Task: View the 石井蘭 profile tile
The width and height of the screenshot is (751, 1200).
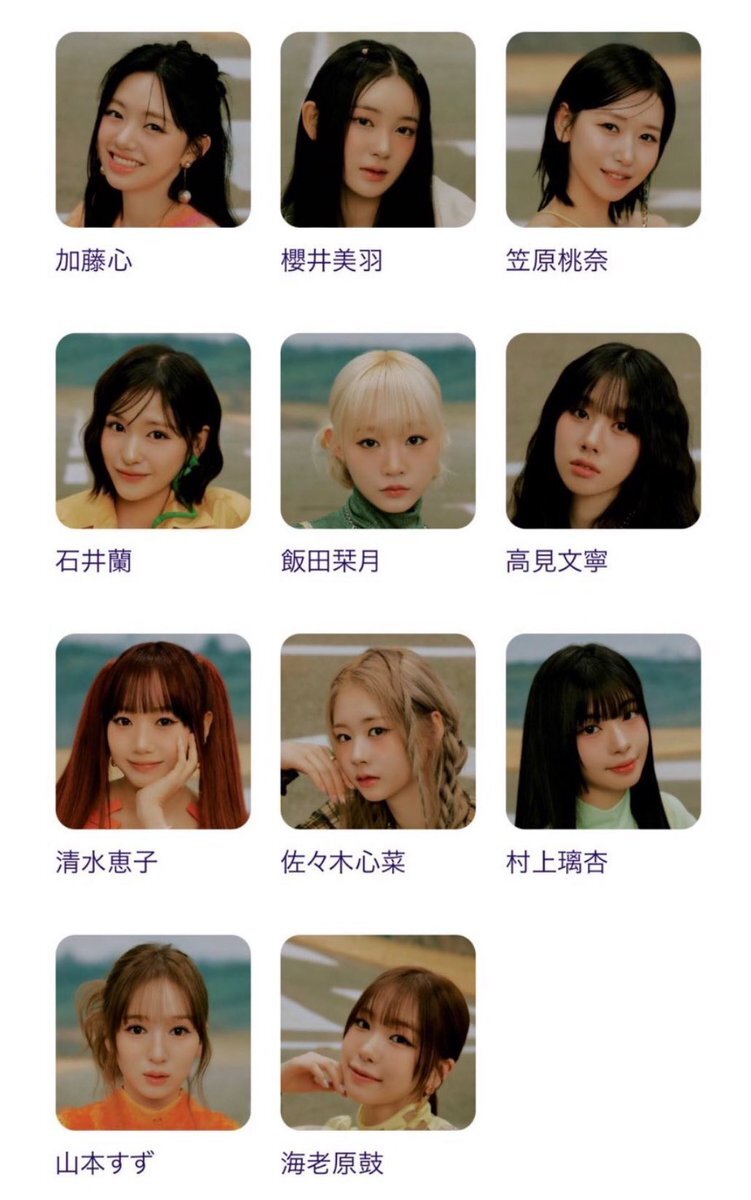Action: click(153, 431)
